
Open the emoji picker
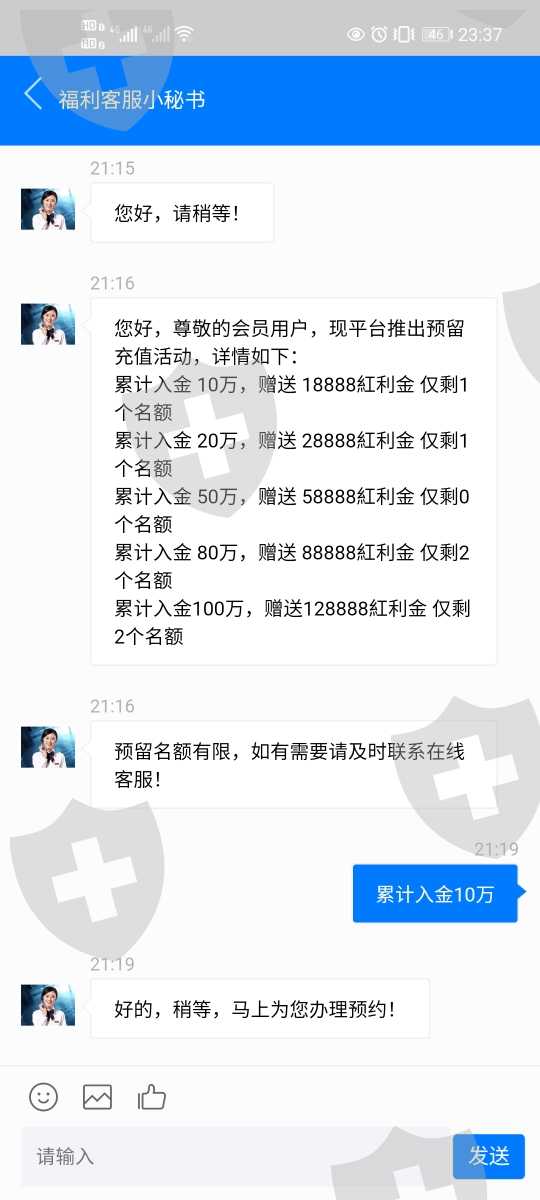pyautogui.click(x=43, y=1096)
